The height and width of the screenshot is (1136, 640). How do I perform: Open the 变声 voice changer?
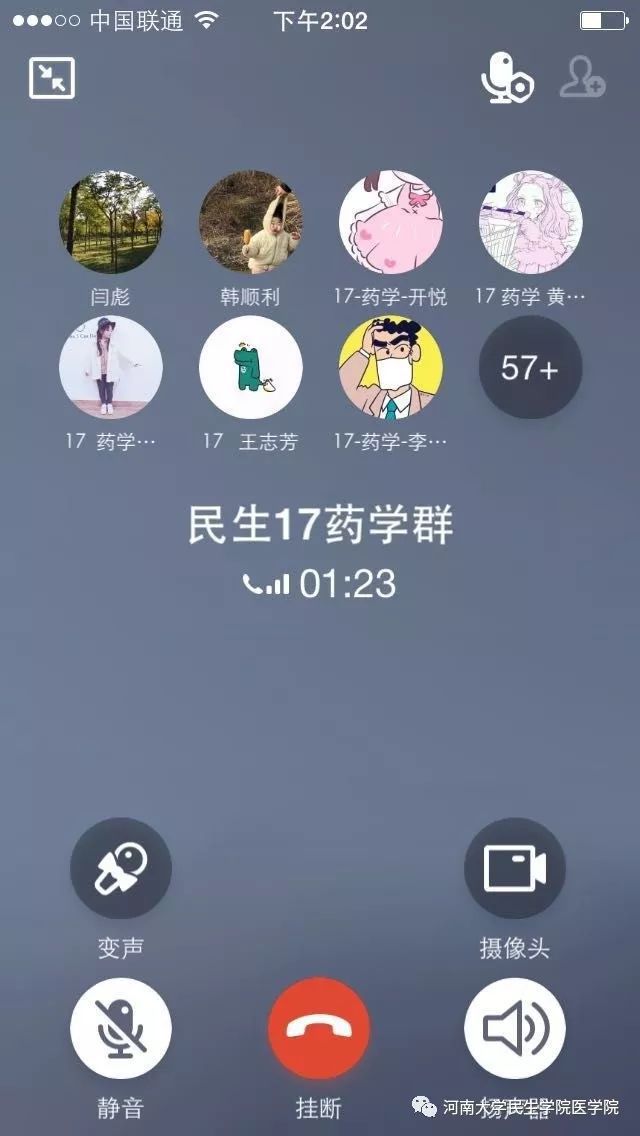tap(121, 868)
